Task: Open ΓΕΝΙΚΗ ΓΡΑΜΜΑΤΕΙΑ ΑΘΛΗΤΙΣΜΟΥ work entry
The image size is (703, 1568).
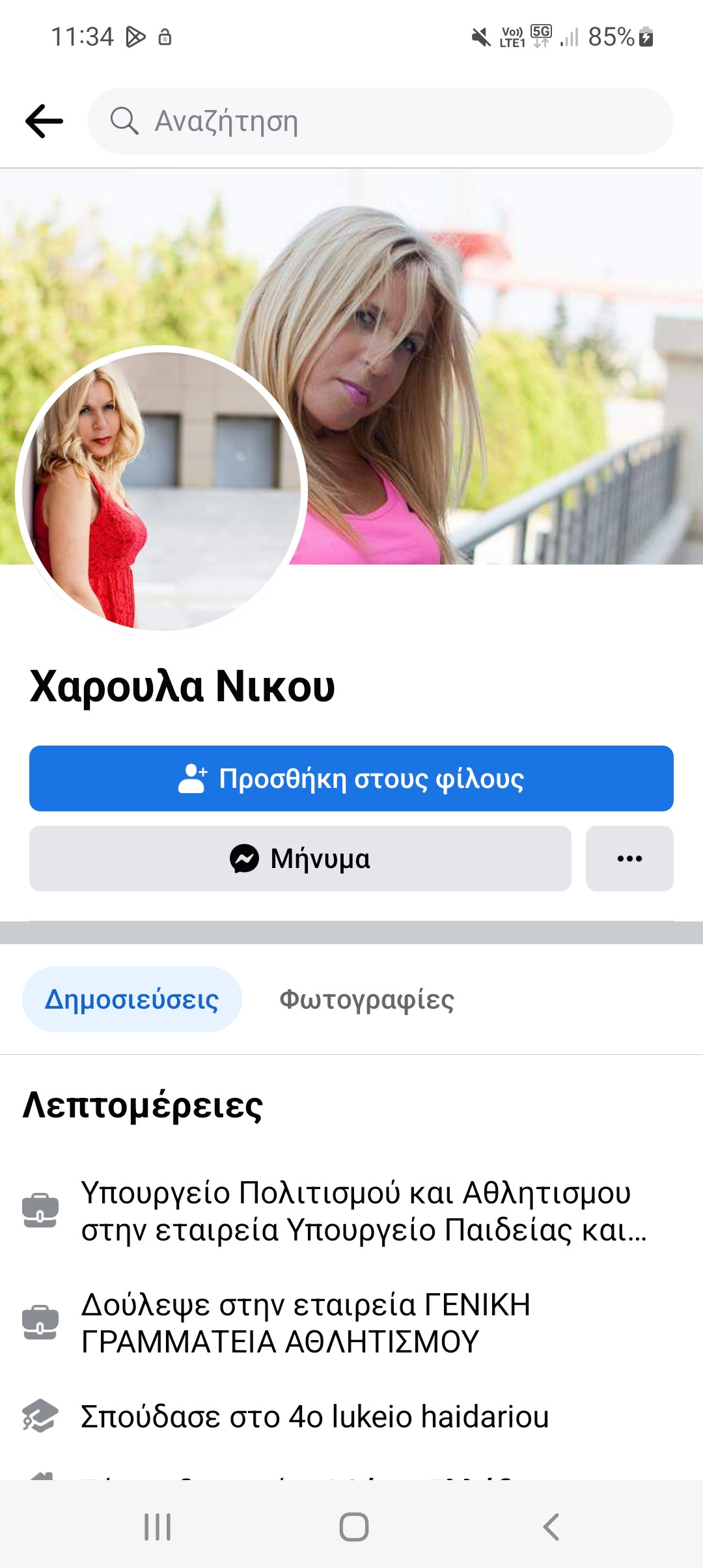Action: [306, 1323]
